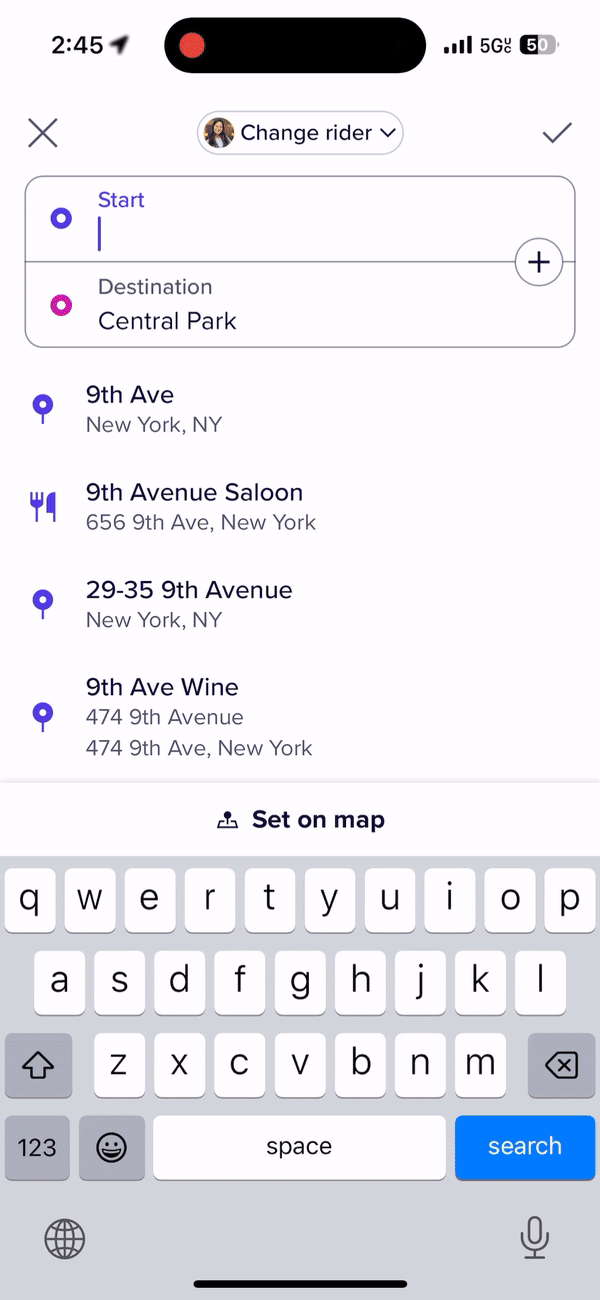
Task: Hit the keyboard search key
Action: (524, 1146)
